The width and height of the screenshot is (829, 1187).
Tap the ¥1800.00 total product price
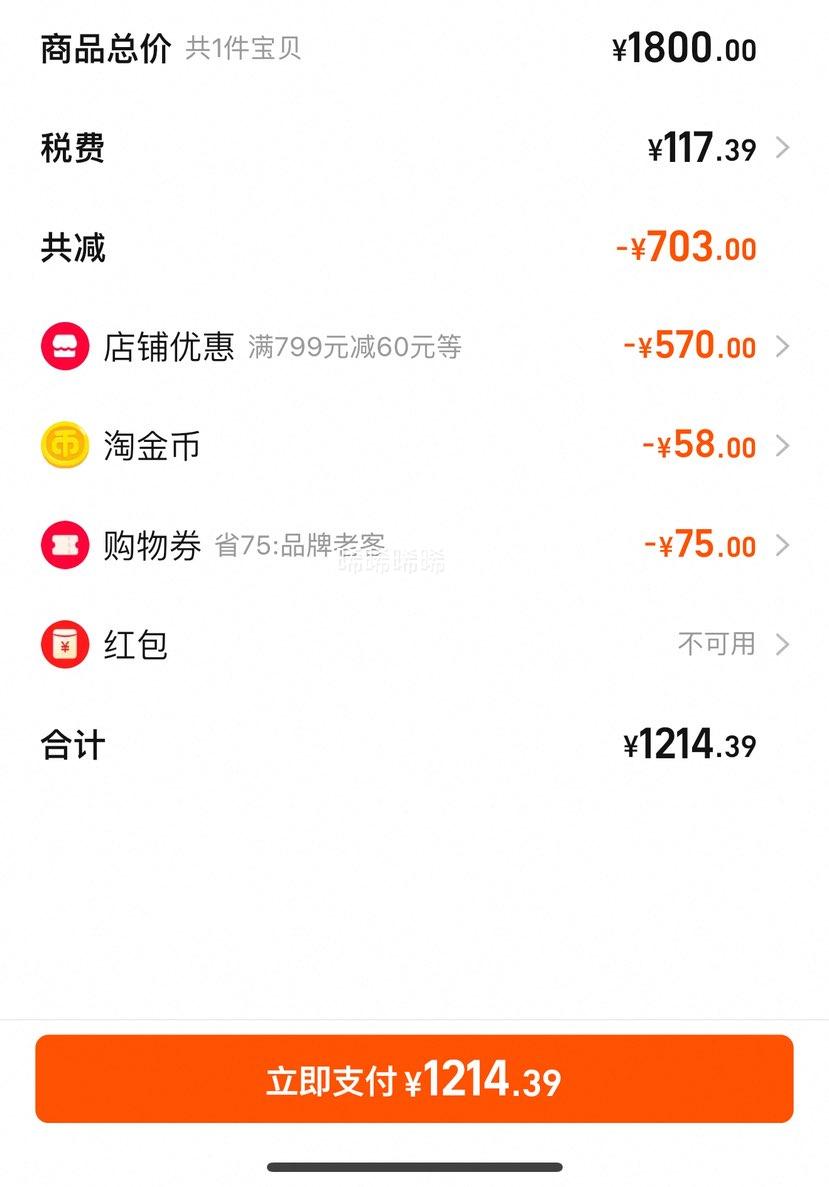[x=684, y=45]
